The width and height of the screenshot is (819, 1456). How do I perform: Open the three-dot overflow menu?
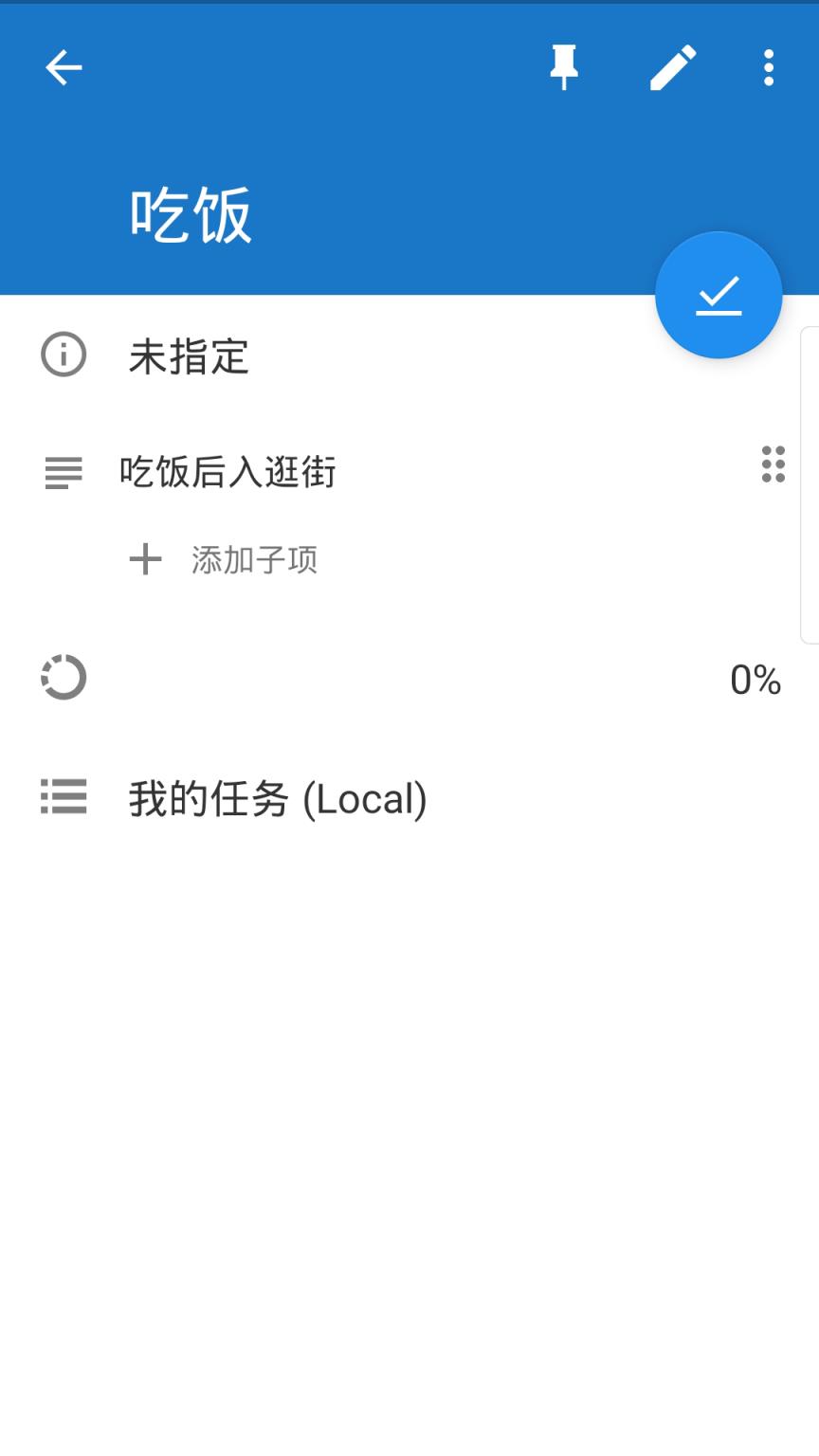(x=768, y=66)
